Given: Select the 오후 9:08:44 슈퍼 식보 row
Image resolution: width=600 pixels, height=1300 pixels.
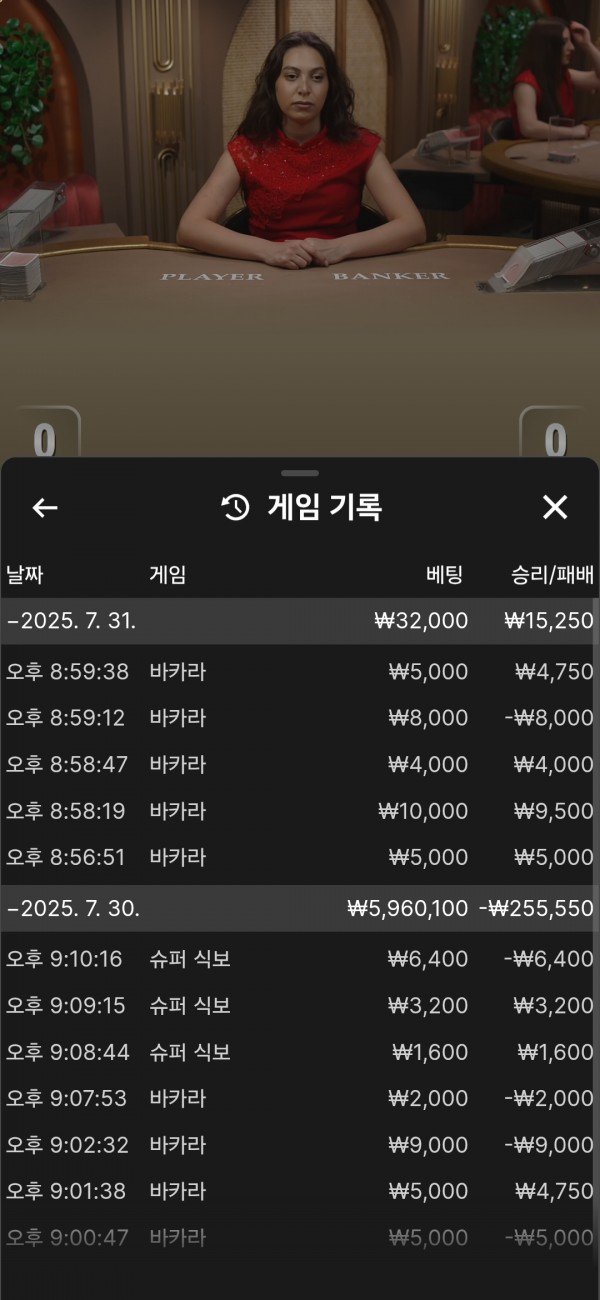Looking at the screenshot, I should click(x=298, y=1052).
